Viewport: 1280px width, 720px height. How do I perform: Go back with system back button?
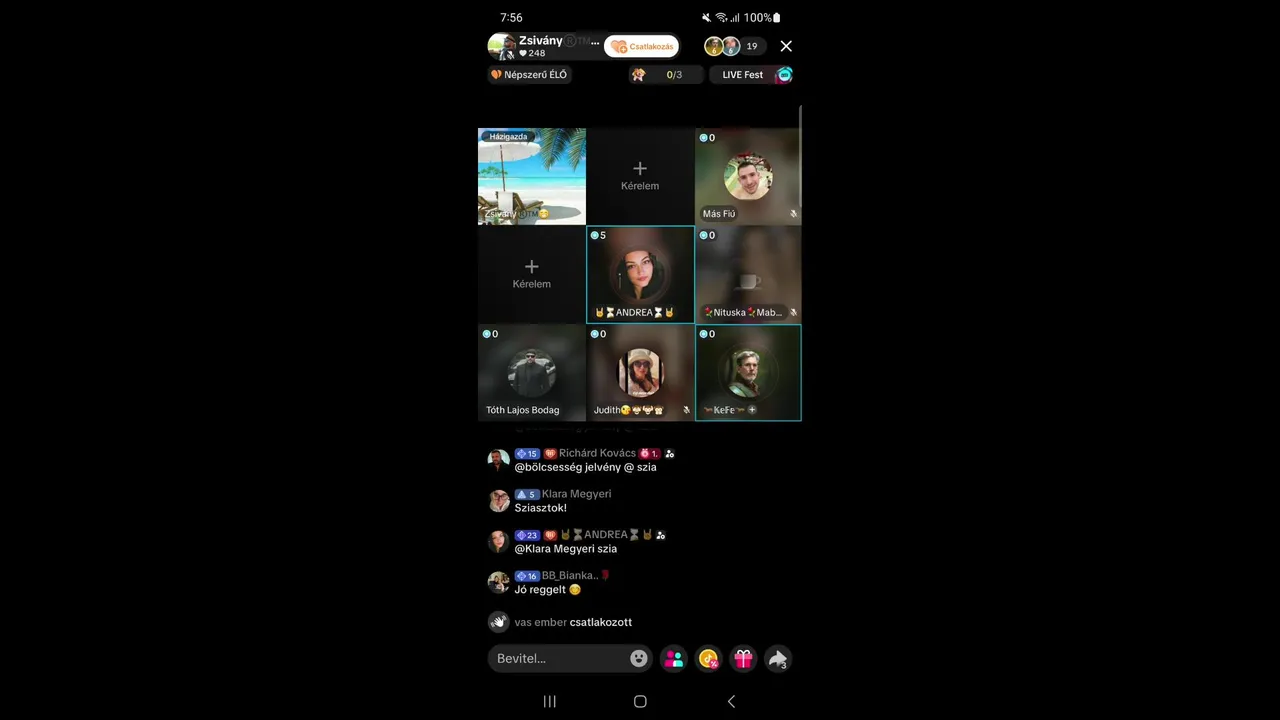click(x=731, y=702)
